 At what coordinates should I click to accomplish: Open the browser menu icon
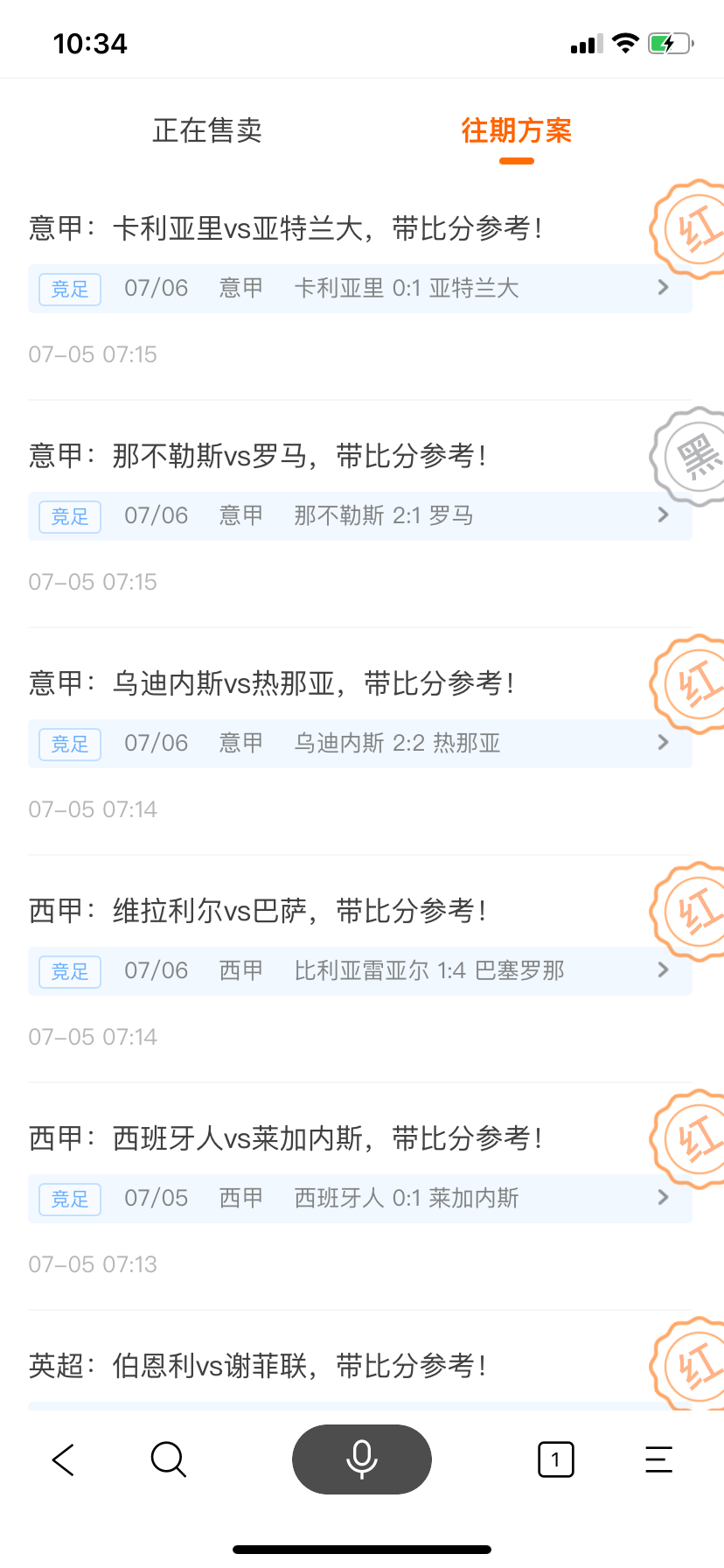[658, 1459]
